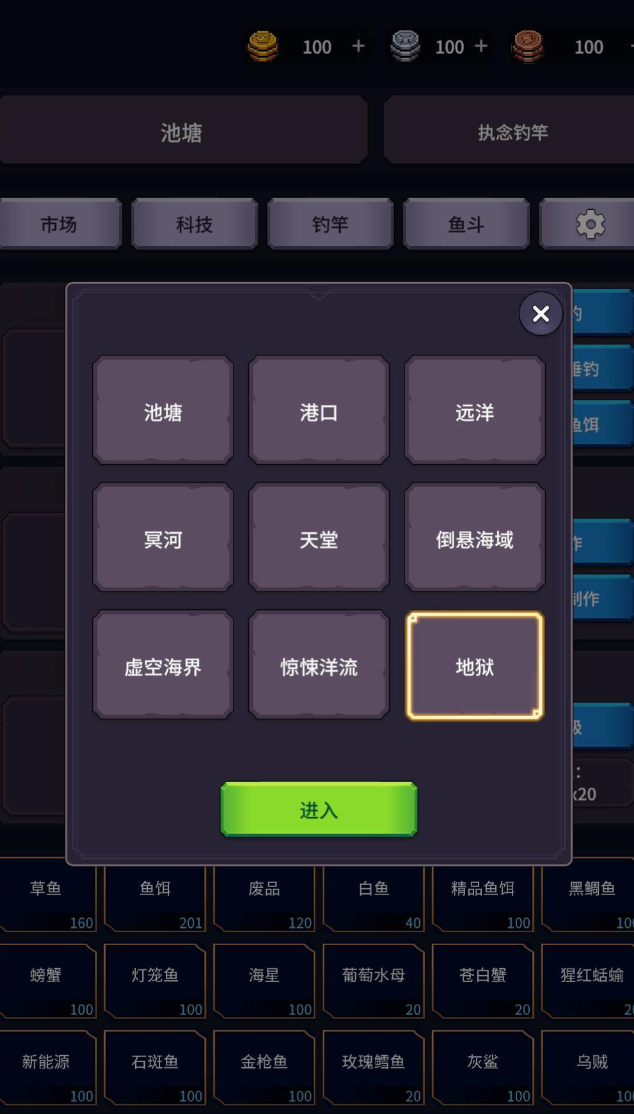Switch to the 钓竿 tab
634x1114 pixels.
(330, 224)
